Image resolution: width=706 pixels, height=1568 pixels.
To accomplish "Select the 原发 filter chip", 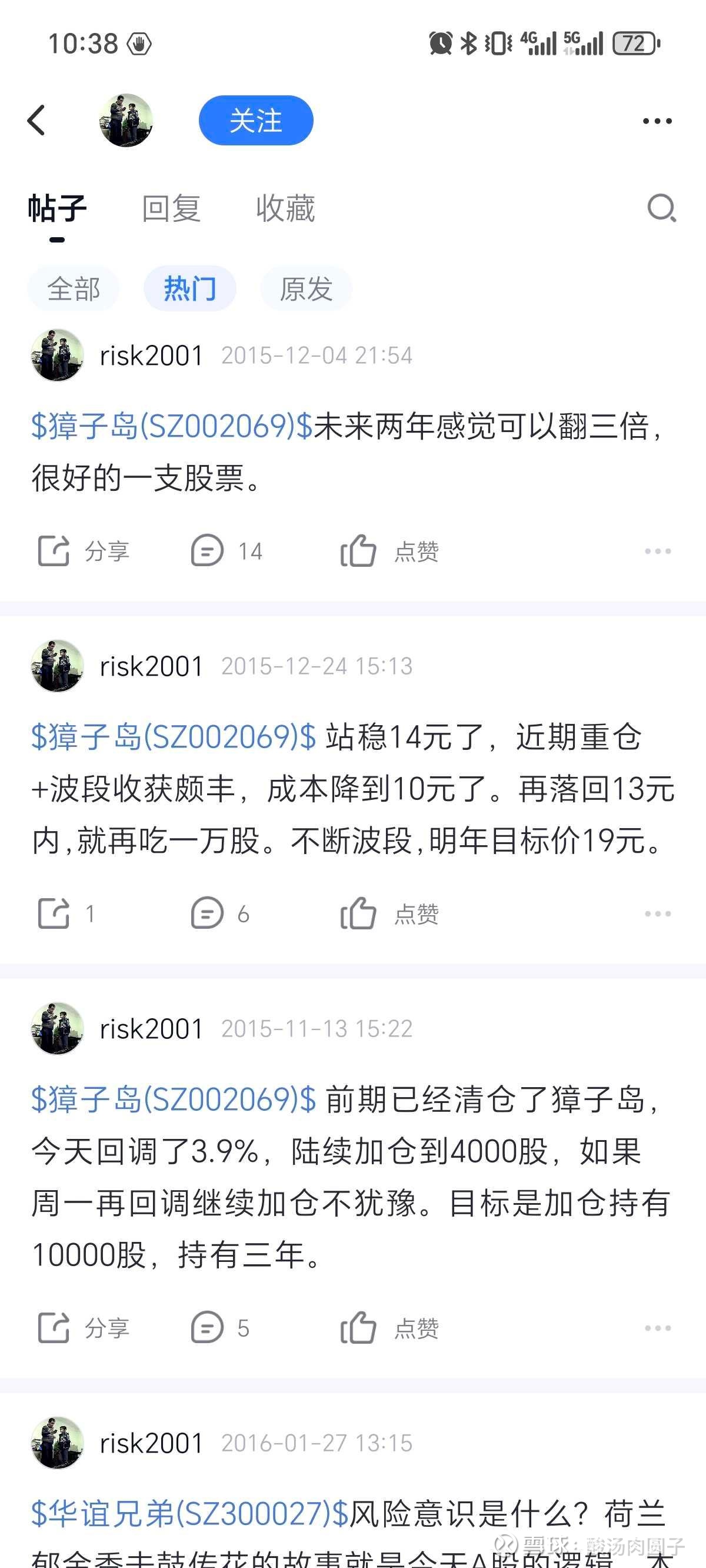I will pos(306,288).
